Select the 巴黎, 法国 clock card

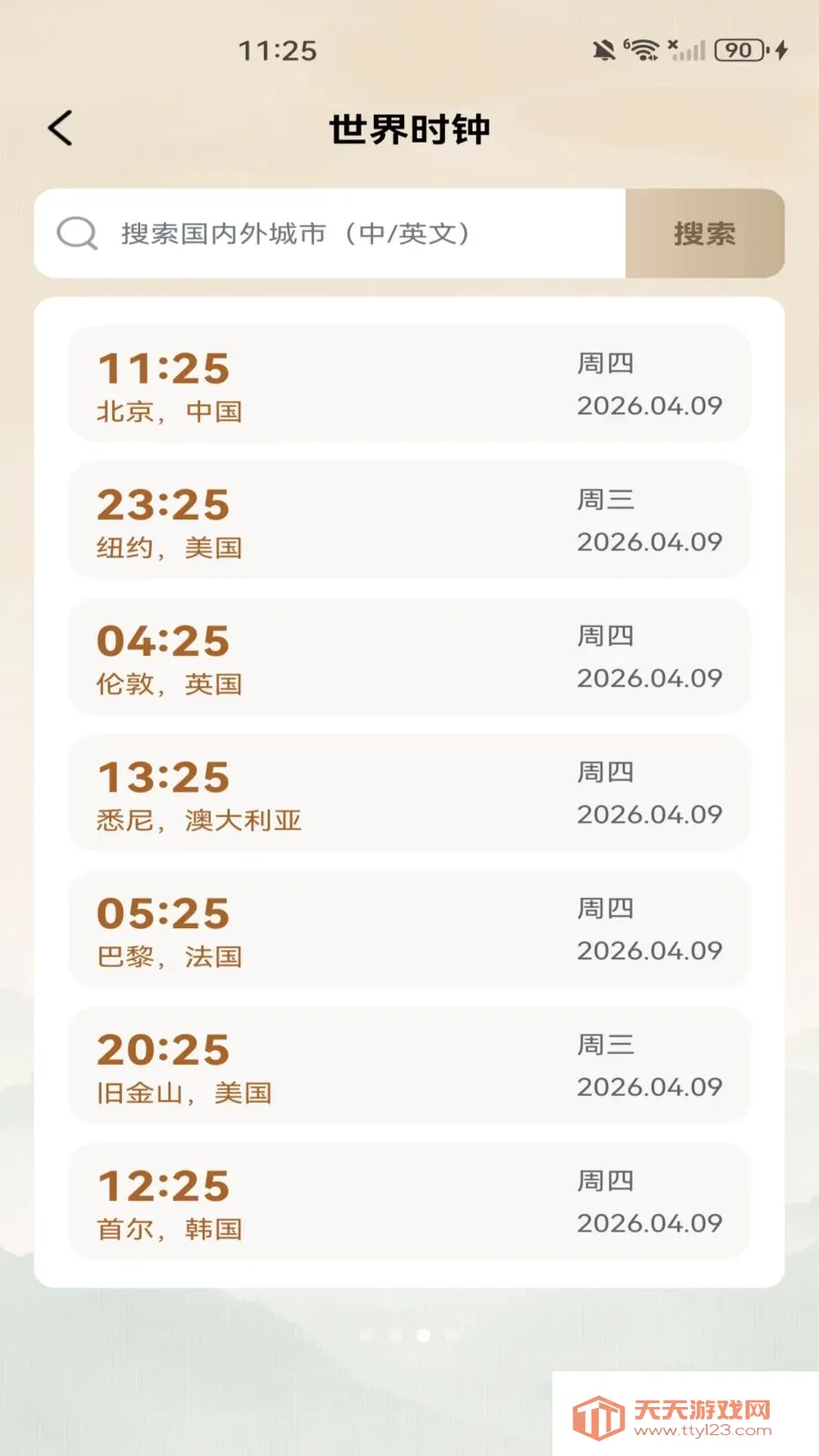409,929
